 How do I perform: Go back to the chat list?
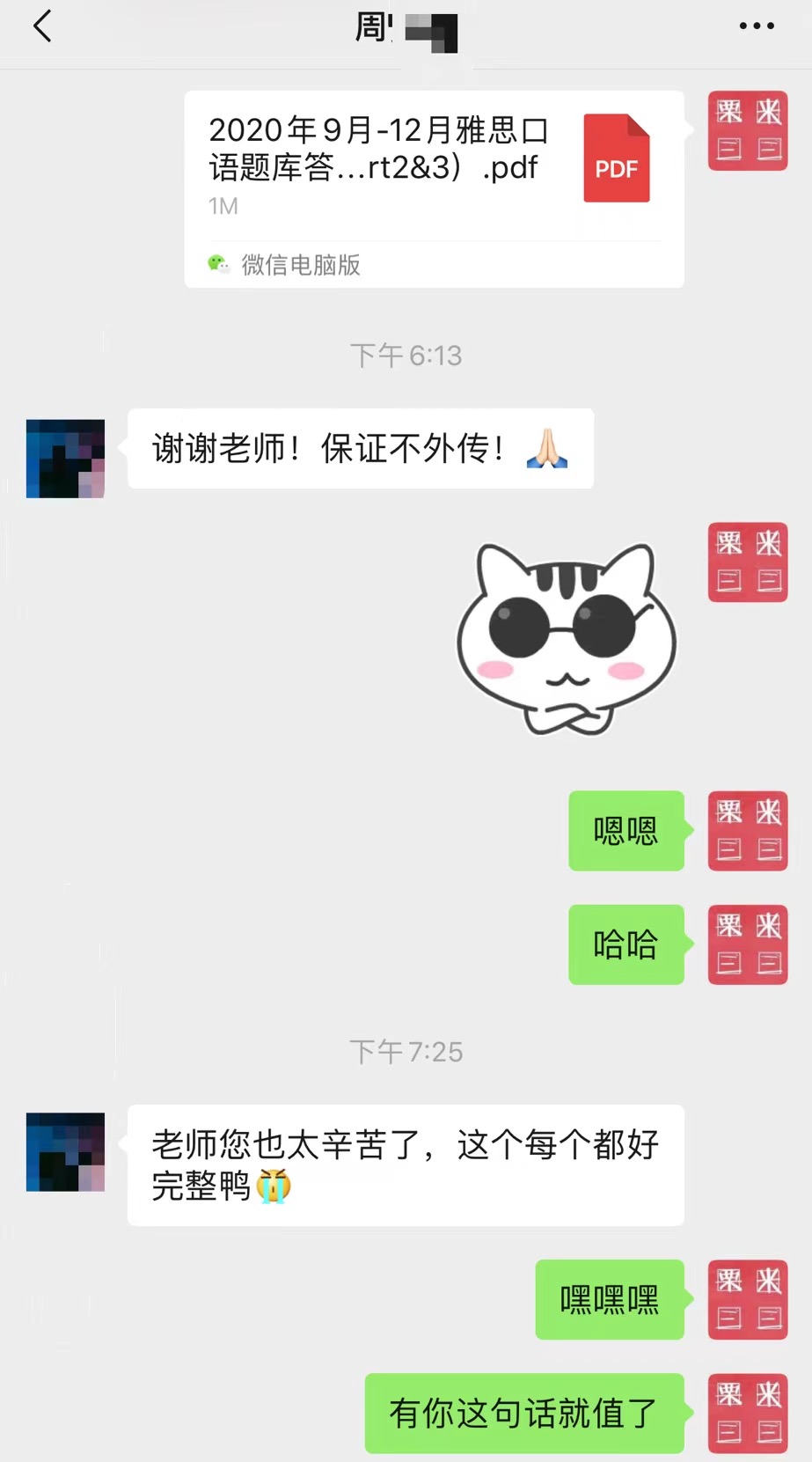pos(42,26)
